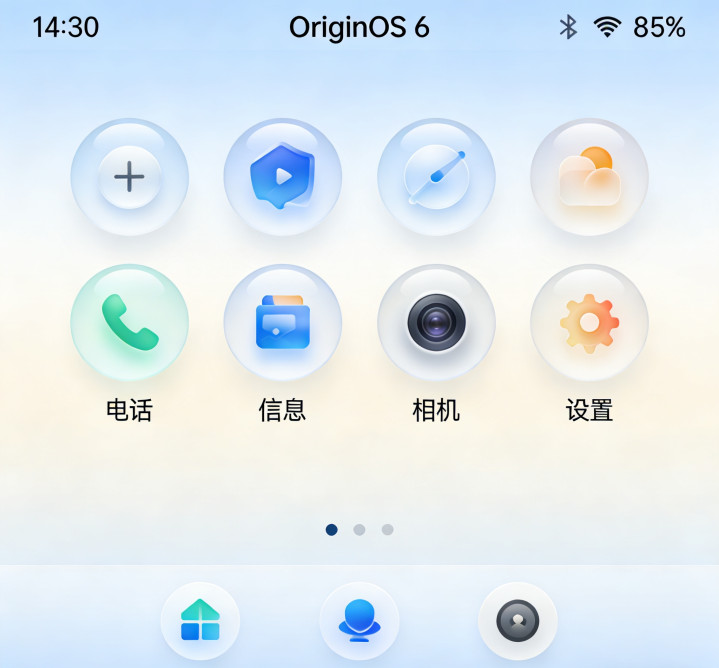Image resolution: width=719 pixels, height=668 pixels.
Task: Jump to the second home screen page dot
Action: click(360, 530)
